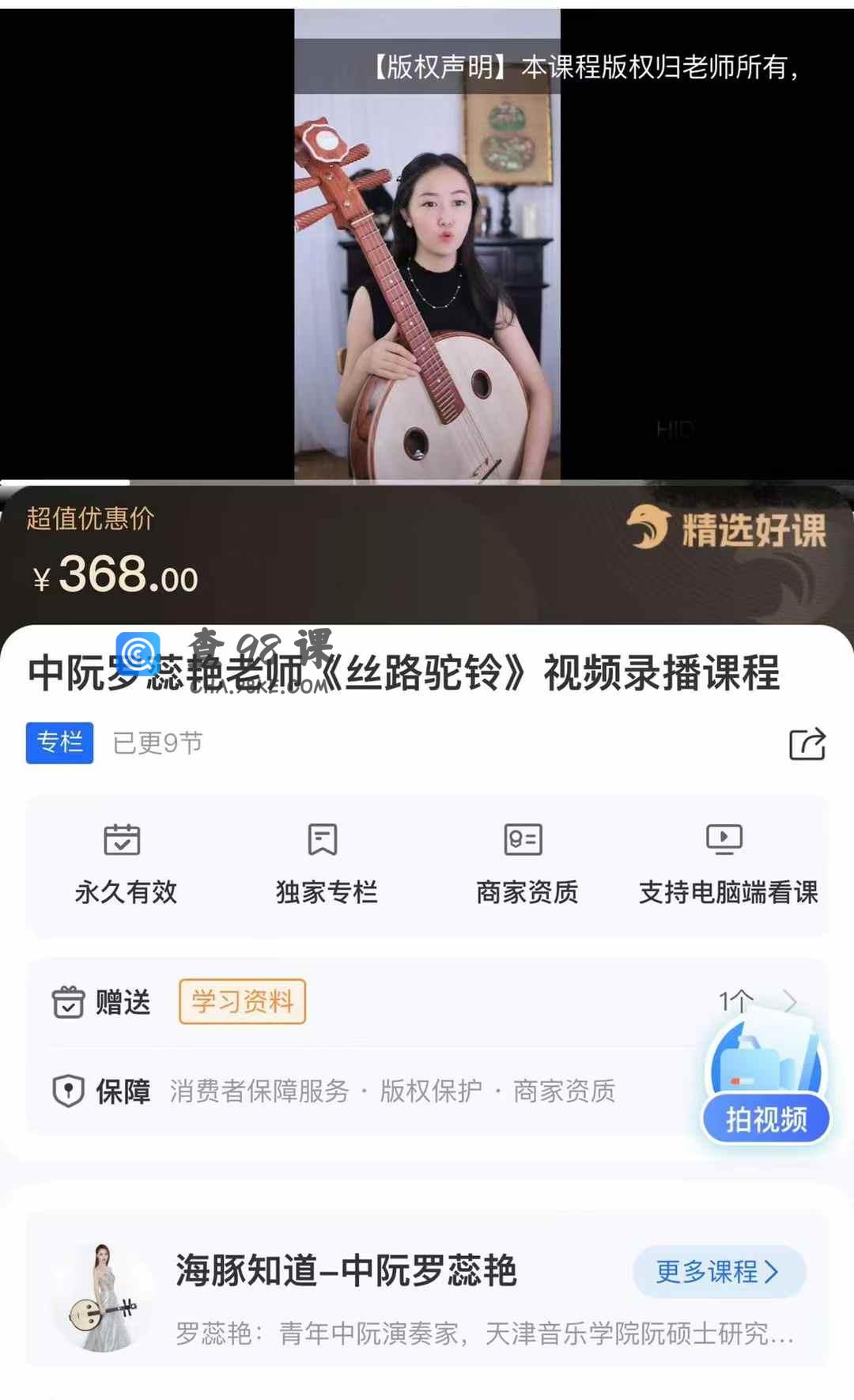Open the 拍视频 floating button
The width and height of the screenshot is (854, 1400).
pos(765,1118)
